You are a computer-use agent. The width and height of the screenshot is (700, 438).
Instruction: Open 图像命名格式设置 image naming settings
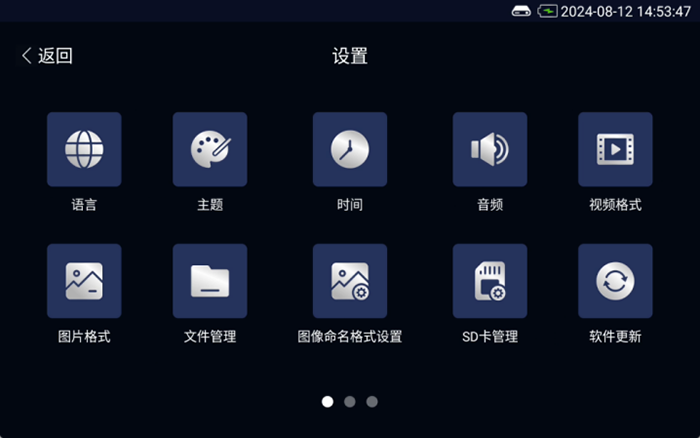tap(350, 281)
